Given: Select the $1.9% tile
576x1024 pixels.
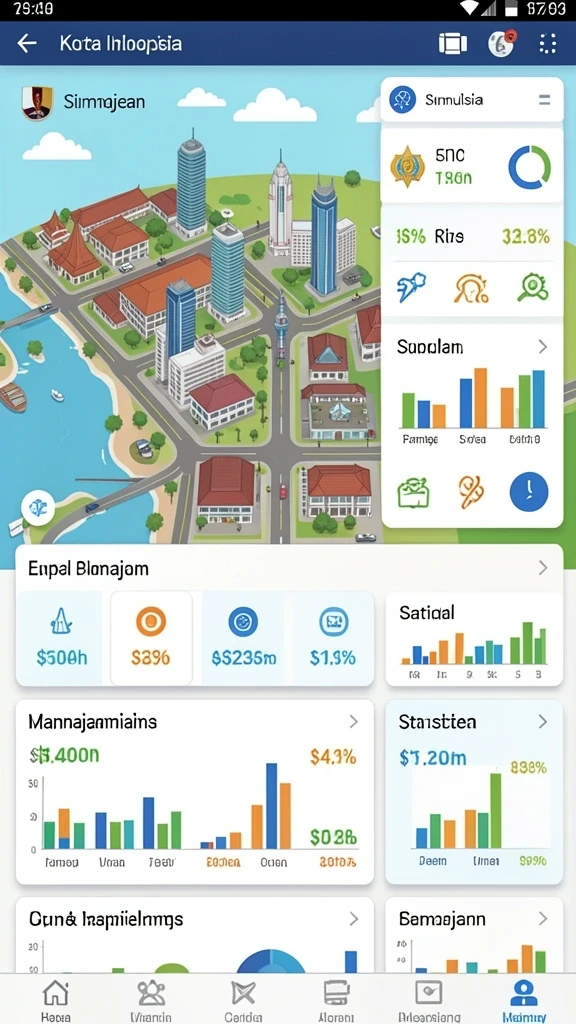Looking at the screenshot, I should [333, 638].
